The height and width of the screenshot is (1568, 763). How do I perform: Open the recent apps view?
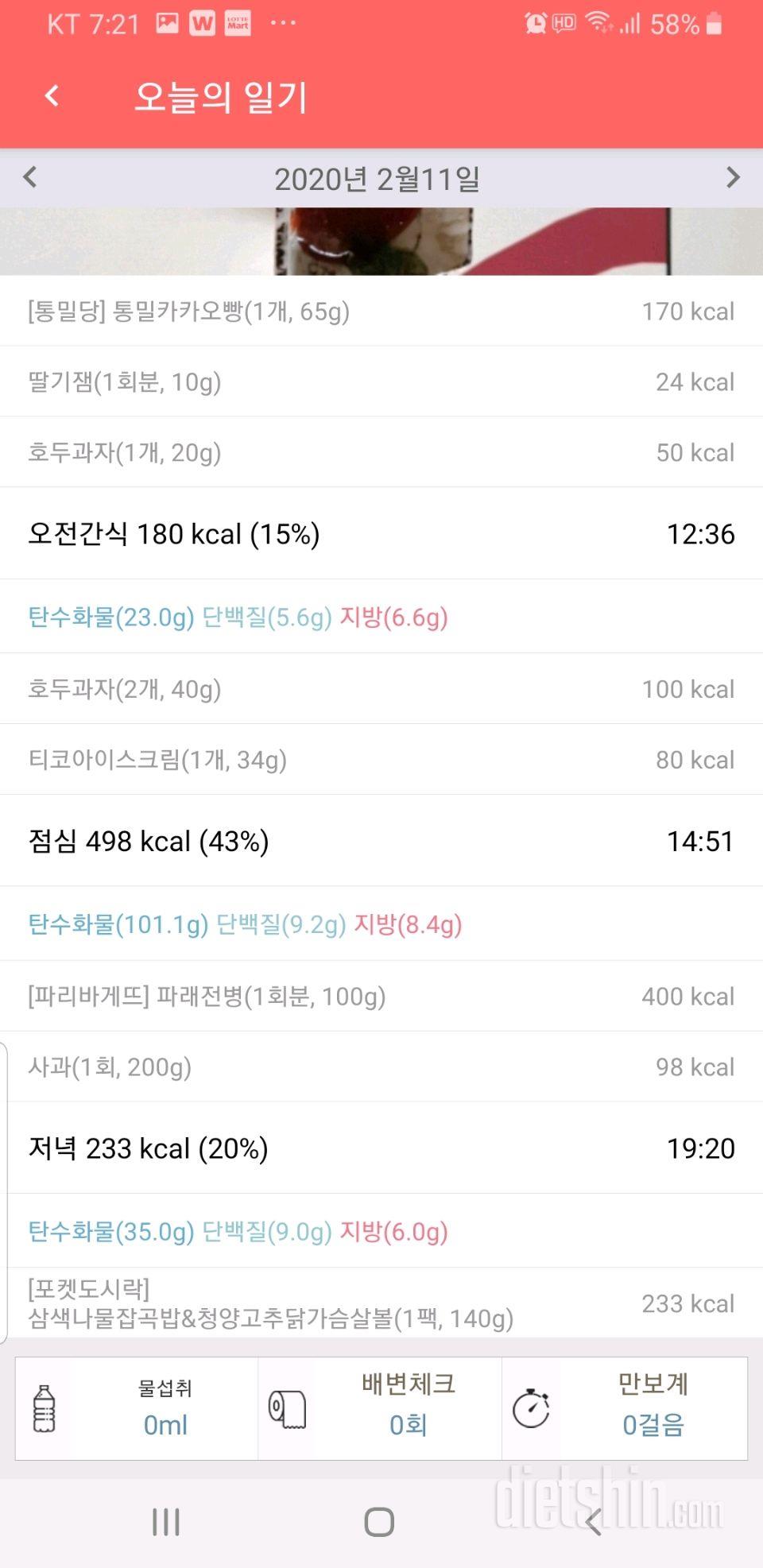(166, 1522)
